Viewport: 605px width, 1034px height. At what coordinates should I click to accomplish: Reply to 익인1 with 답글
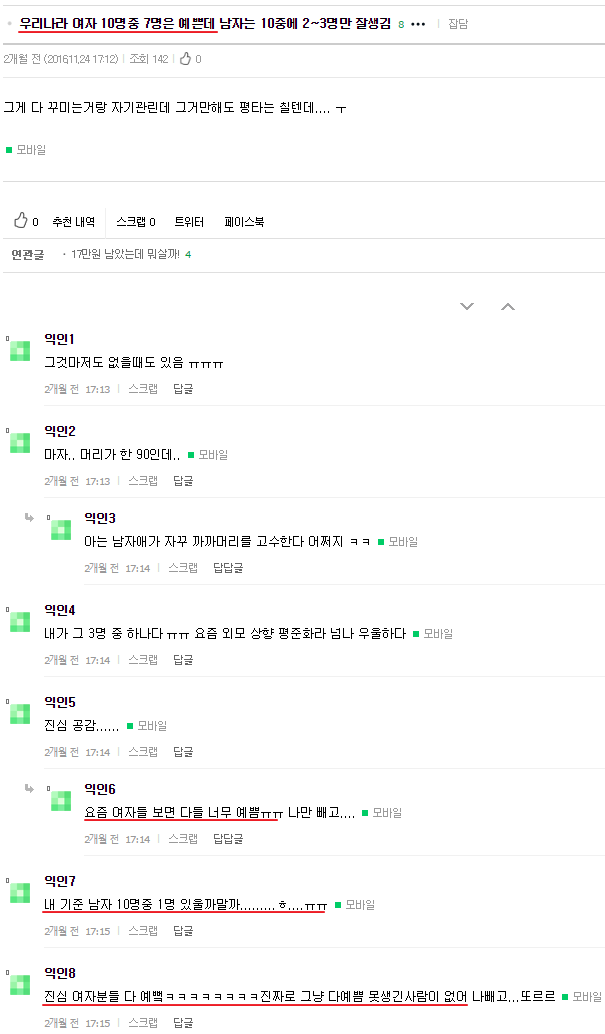click(x=183, y=389)
